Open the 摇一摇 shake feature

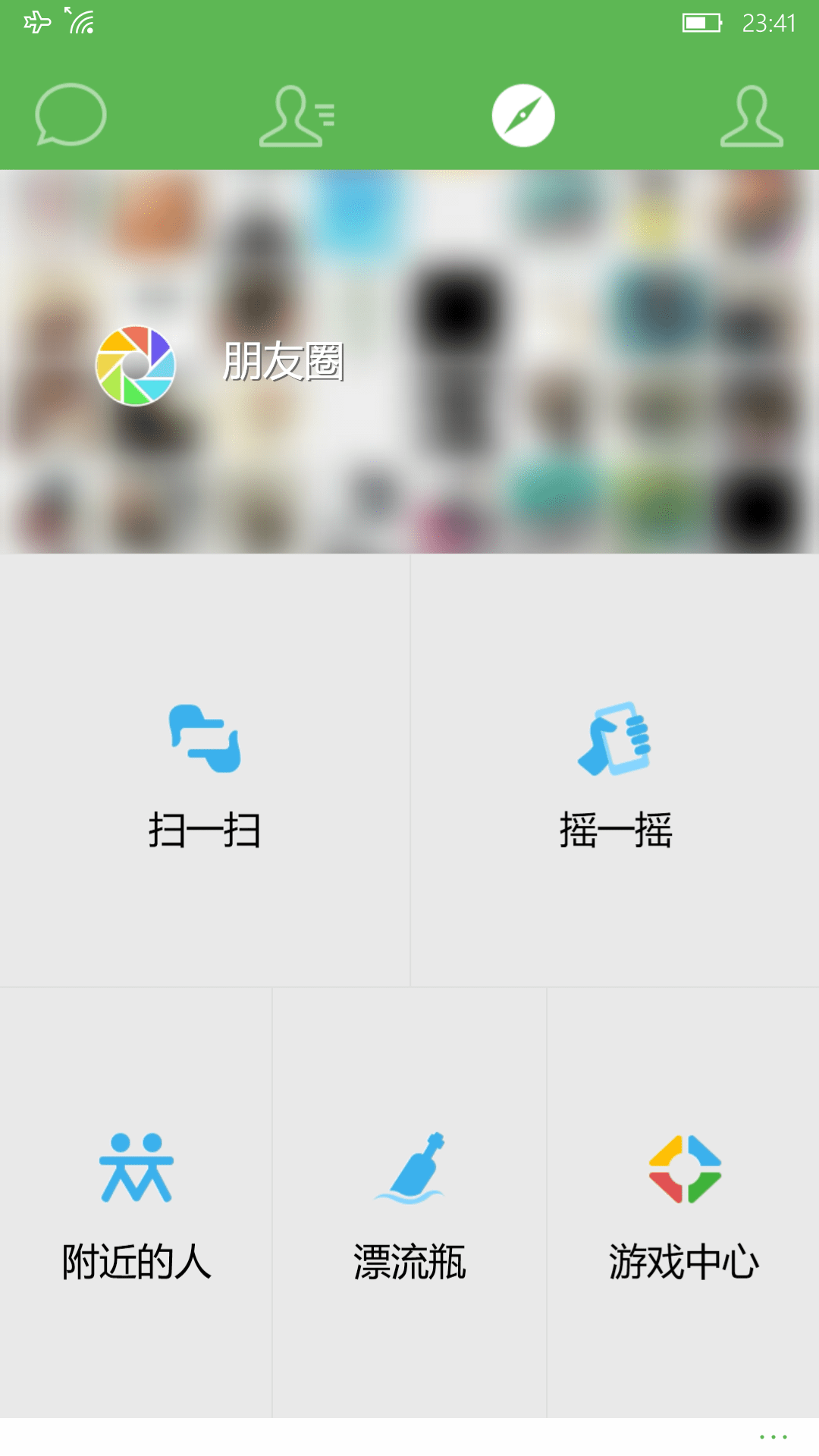click(615, 770)
